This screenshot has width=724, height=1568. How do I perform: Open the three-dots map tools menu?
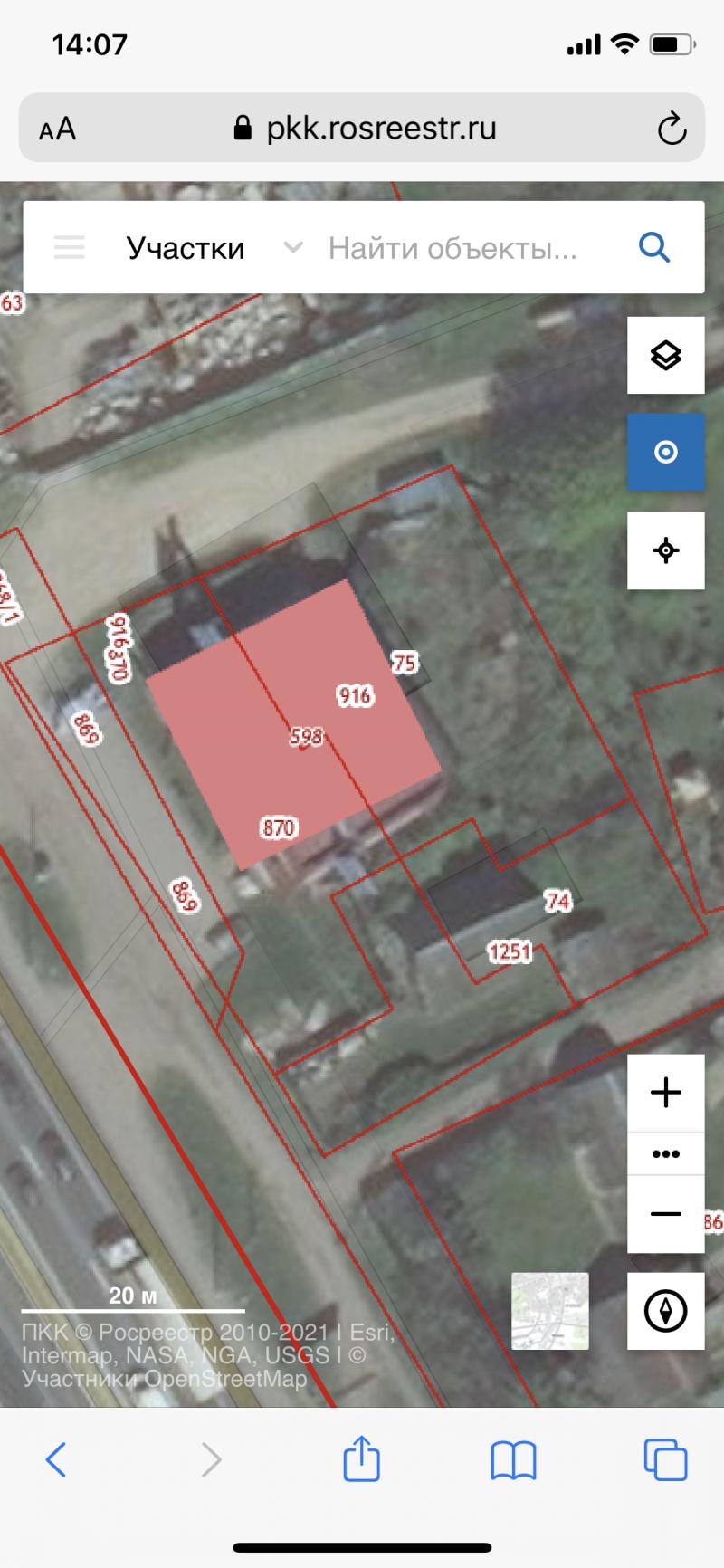pos(666,1153)
